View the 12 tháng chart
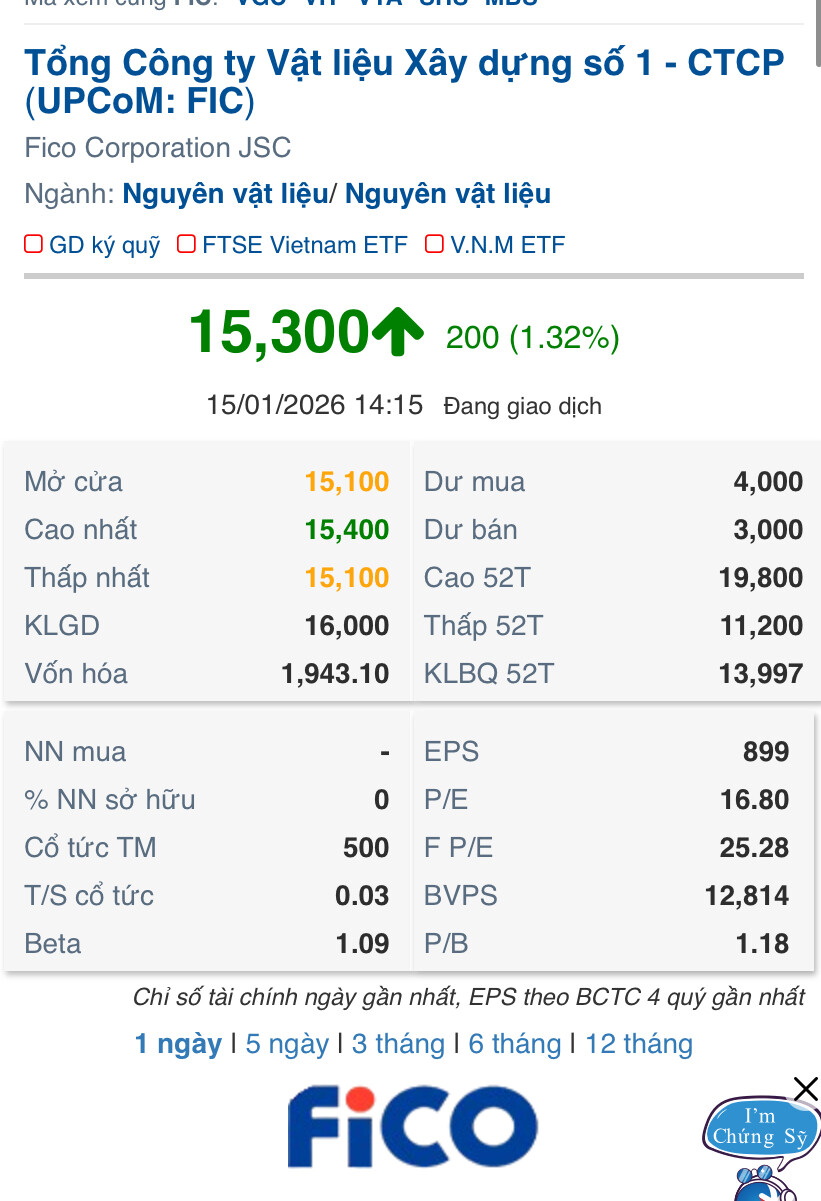Screen dimensions: 821x1201 coord(638,1044)
